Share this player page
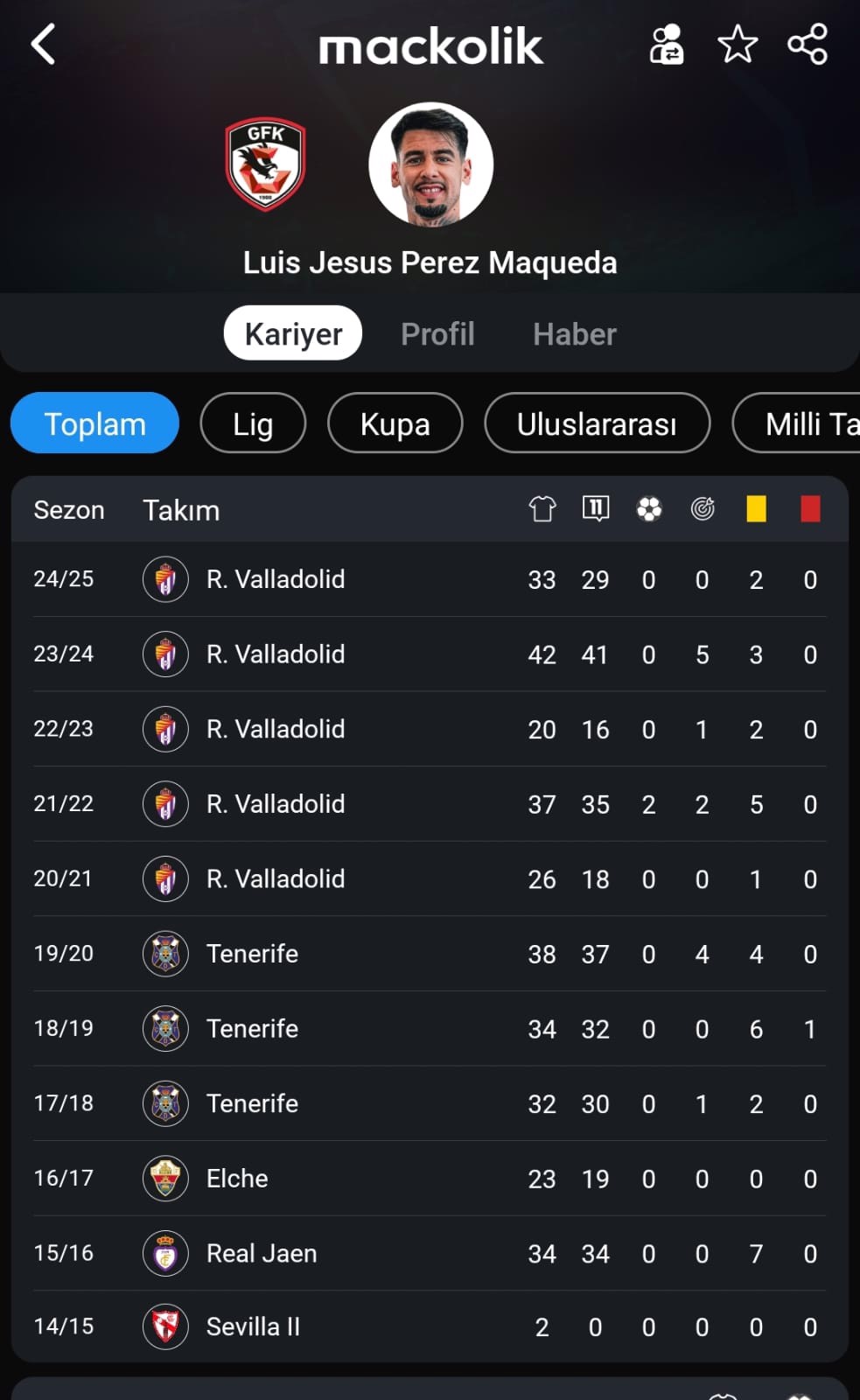860x1400 pixels. click(808, 45)
